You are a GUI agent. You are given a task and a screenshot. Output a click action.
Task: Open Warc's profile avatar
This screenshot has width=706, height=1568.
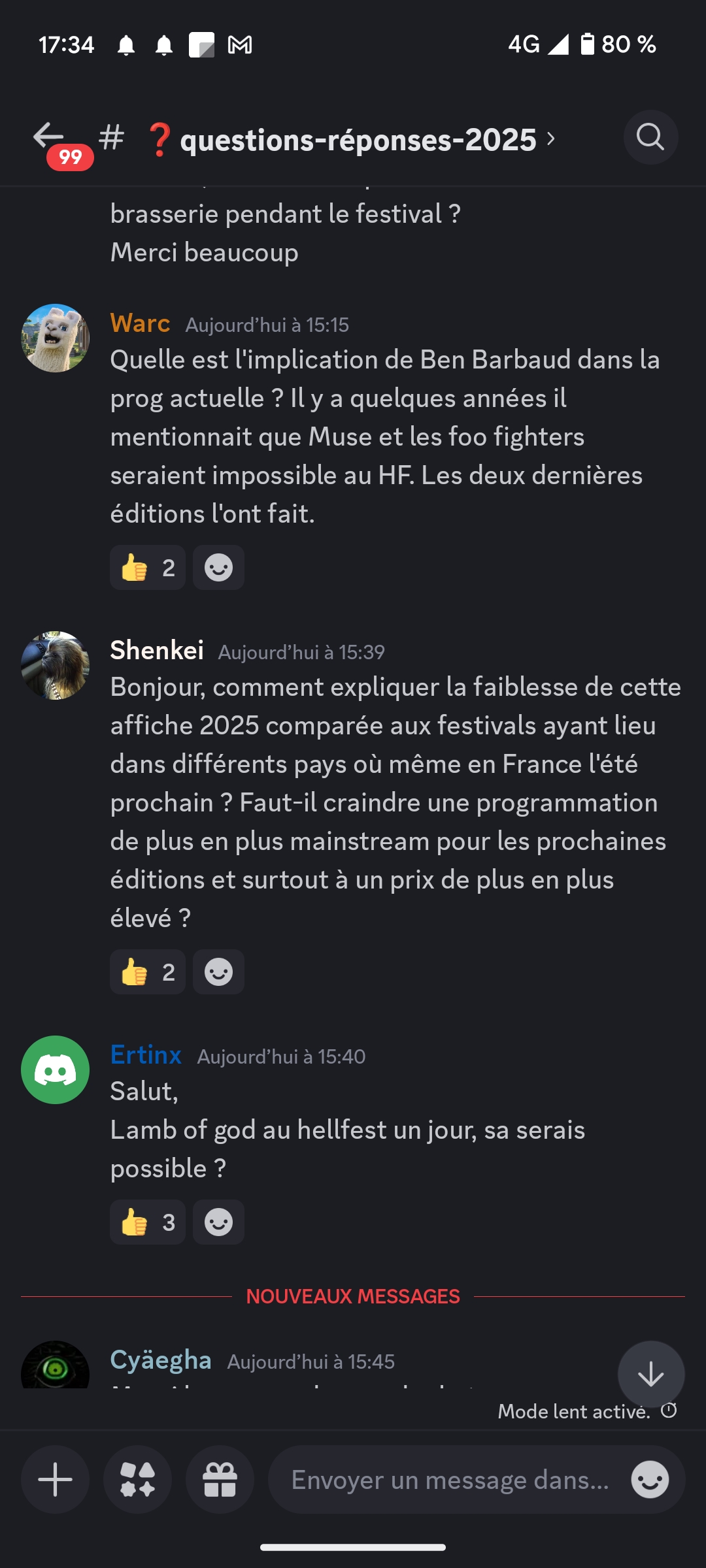pyautogui.click(x=56, y=338)
